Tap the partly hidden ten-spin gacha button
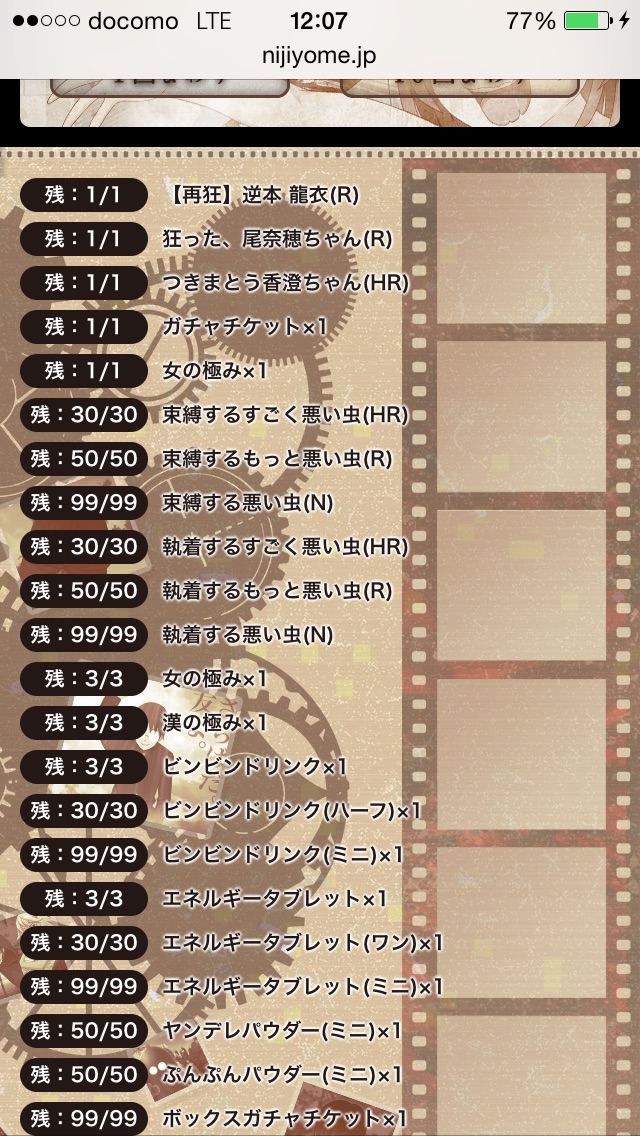The height and width of the screenshot is (1136, 640). tap(459, 84)
